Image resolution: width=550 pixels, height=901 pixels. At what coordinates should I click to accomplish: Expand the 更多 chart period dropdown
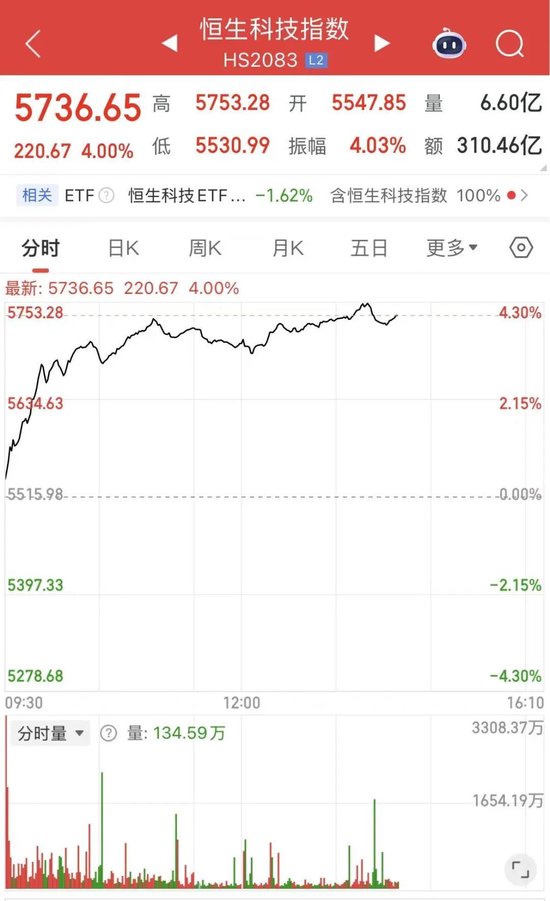click(x=452, y=248)
